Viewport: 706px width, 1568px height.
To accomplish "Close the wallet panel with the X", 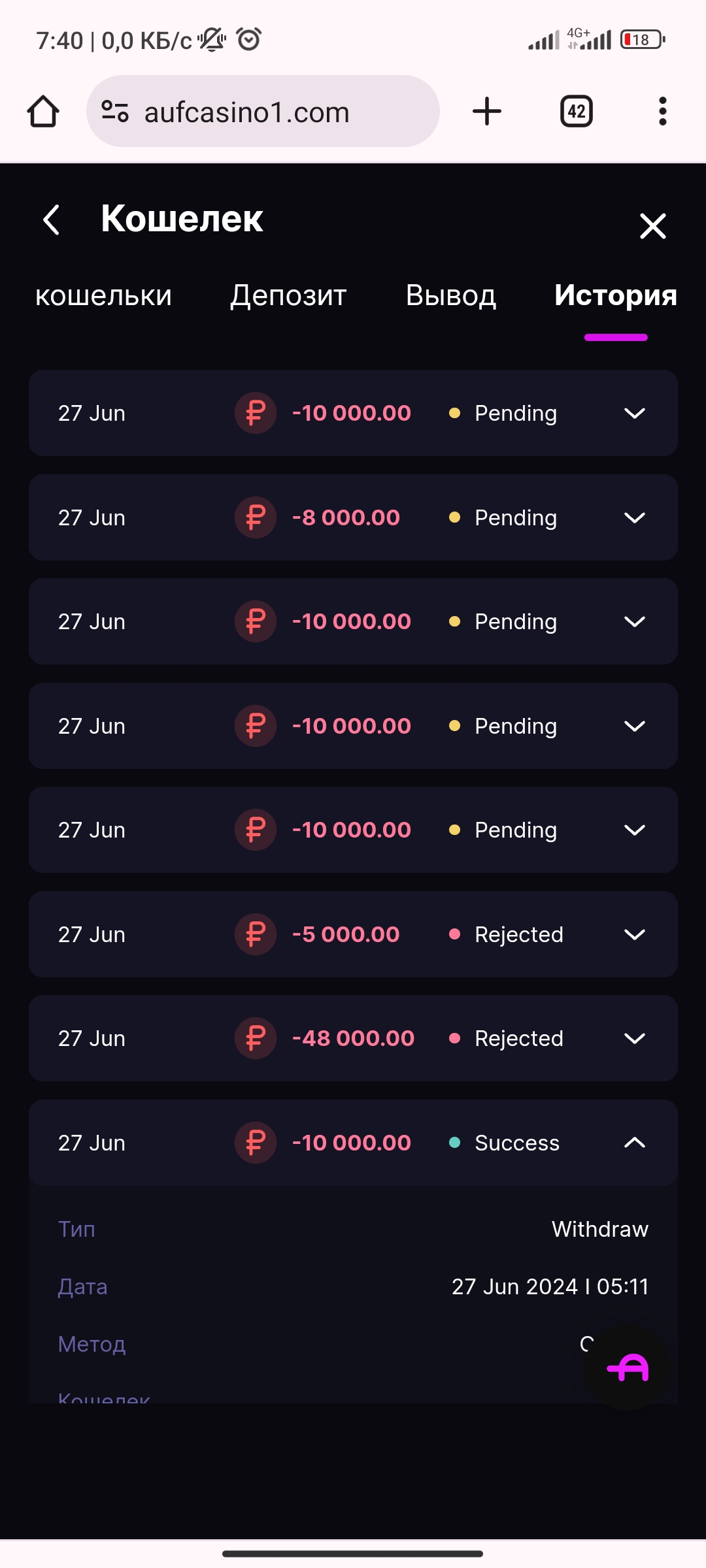I will click(x=652, y=227).
